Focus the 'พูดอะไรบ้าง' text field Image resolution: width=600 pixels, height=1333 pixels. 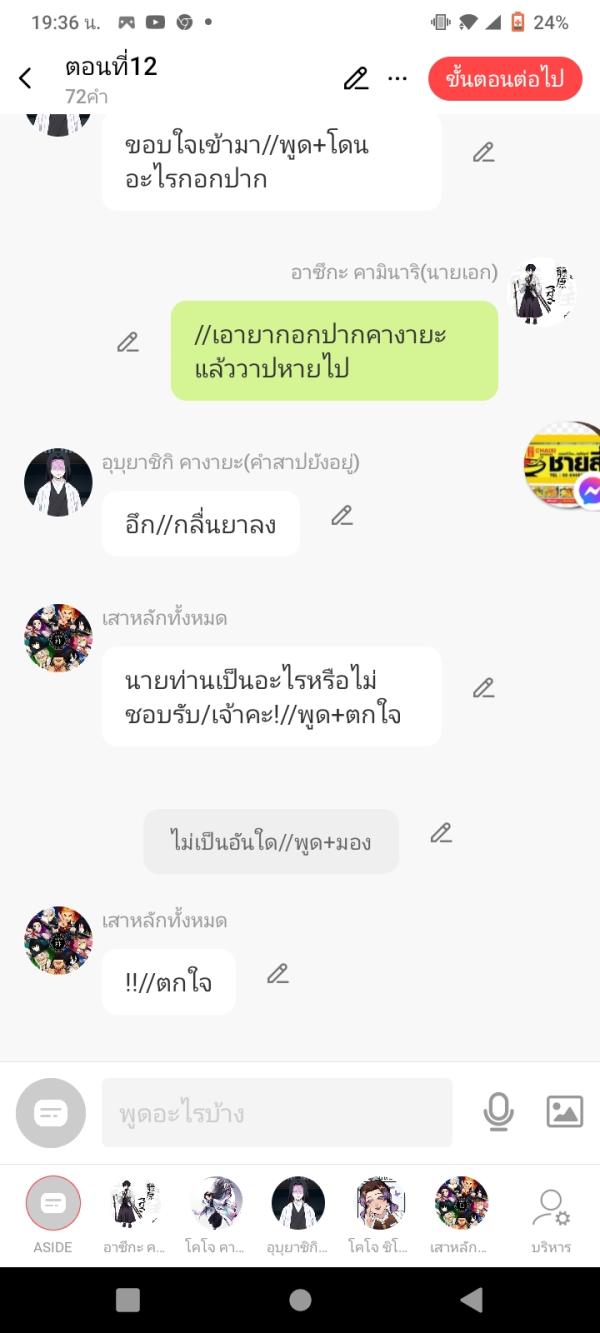pyautogui.click(x=277, y=1113)
